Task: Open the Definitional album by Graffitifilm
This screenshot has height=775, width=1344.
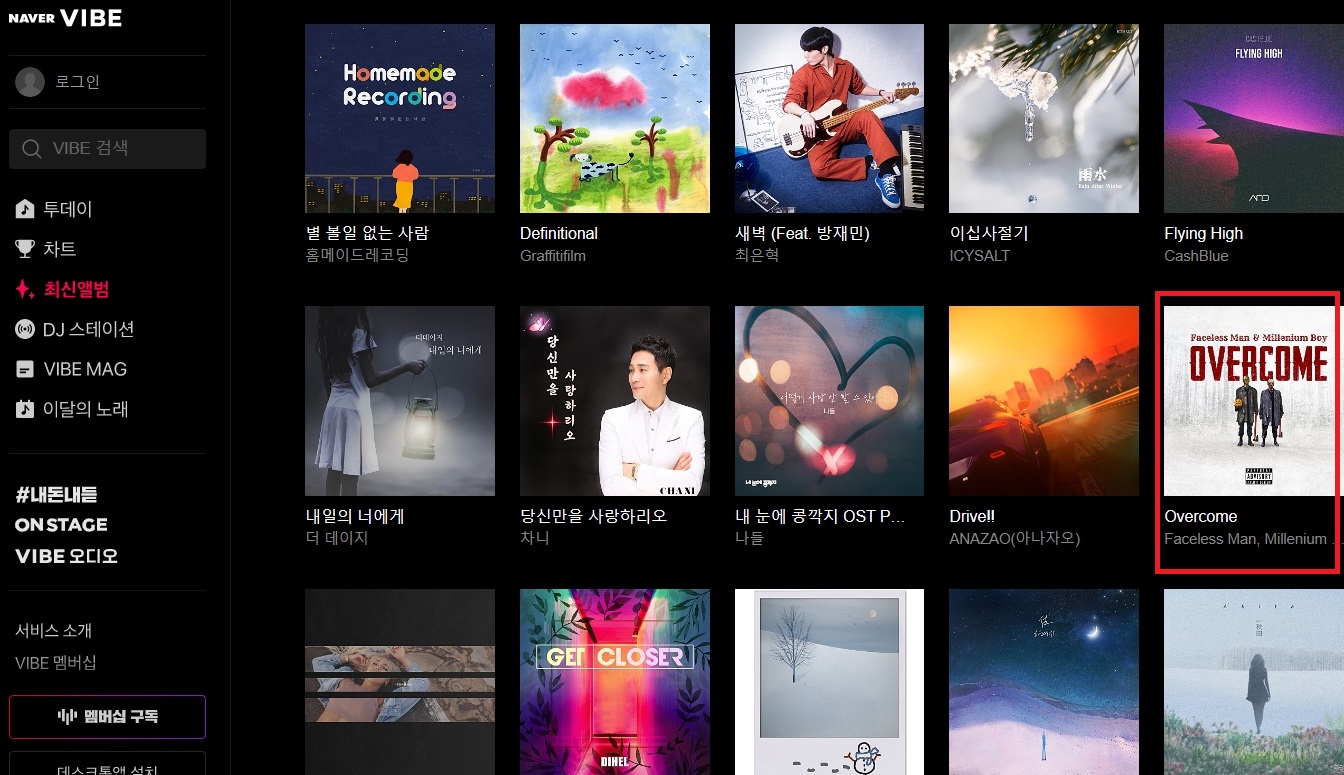Action: [x=614, y=119]
